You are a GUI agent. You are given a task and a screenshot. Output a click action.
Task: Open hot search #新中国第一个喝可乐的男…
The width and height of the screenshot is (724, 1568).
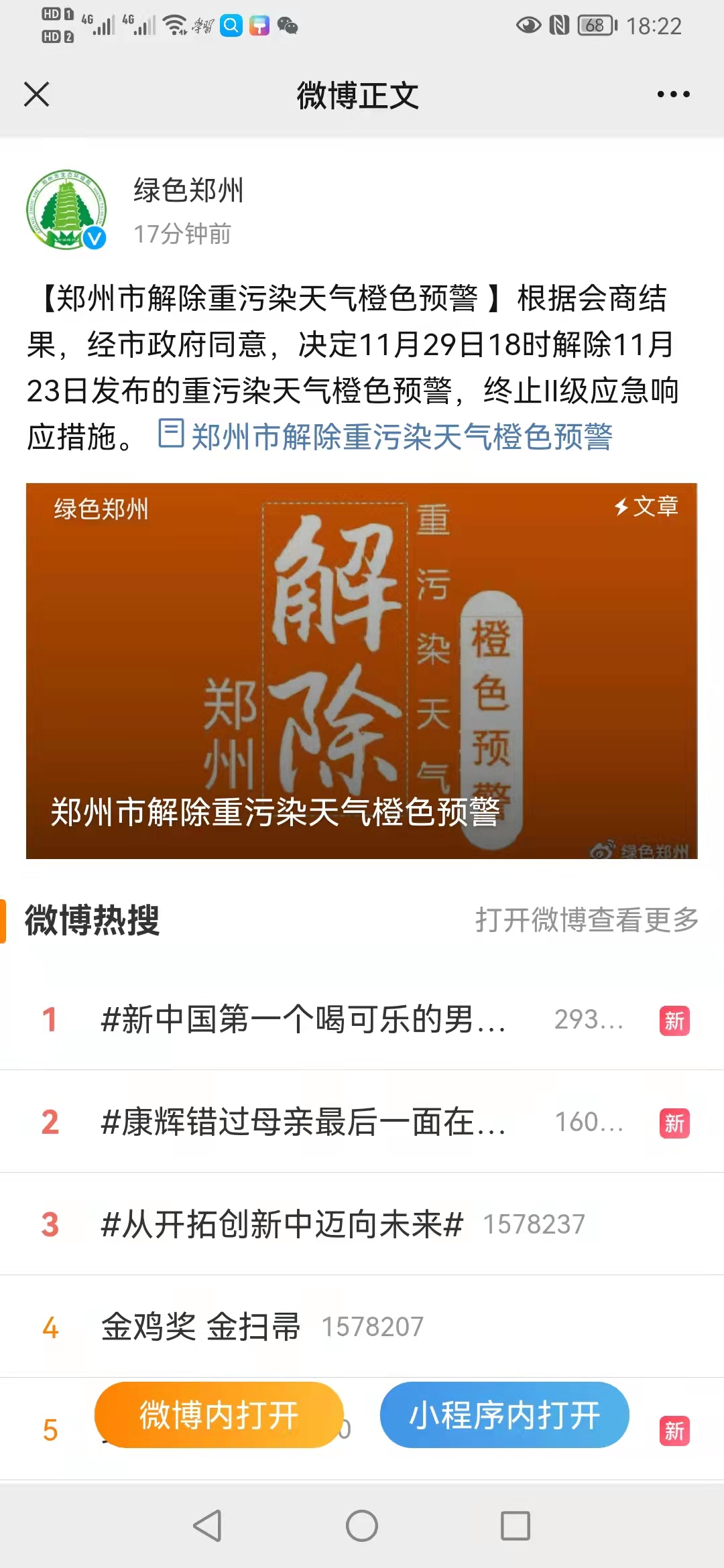303,1020
